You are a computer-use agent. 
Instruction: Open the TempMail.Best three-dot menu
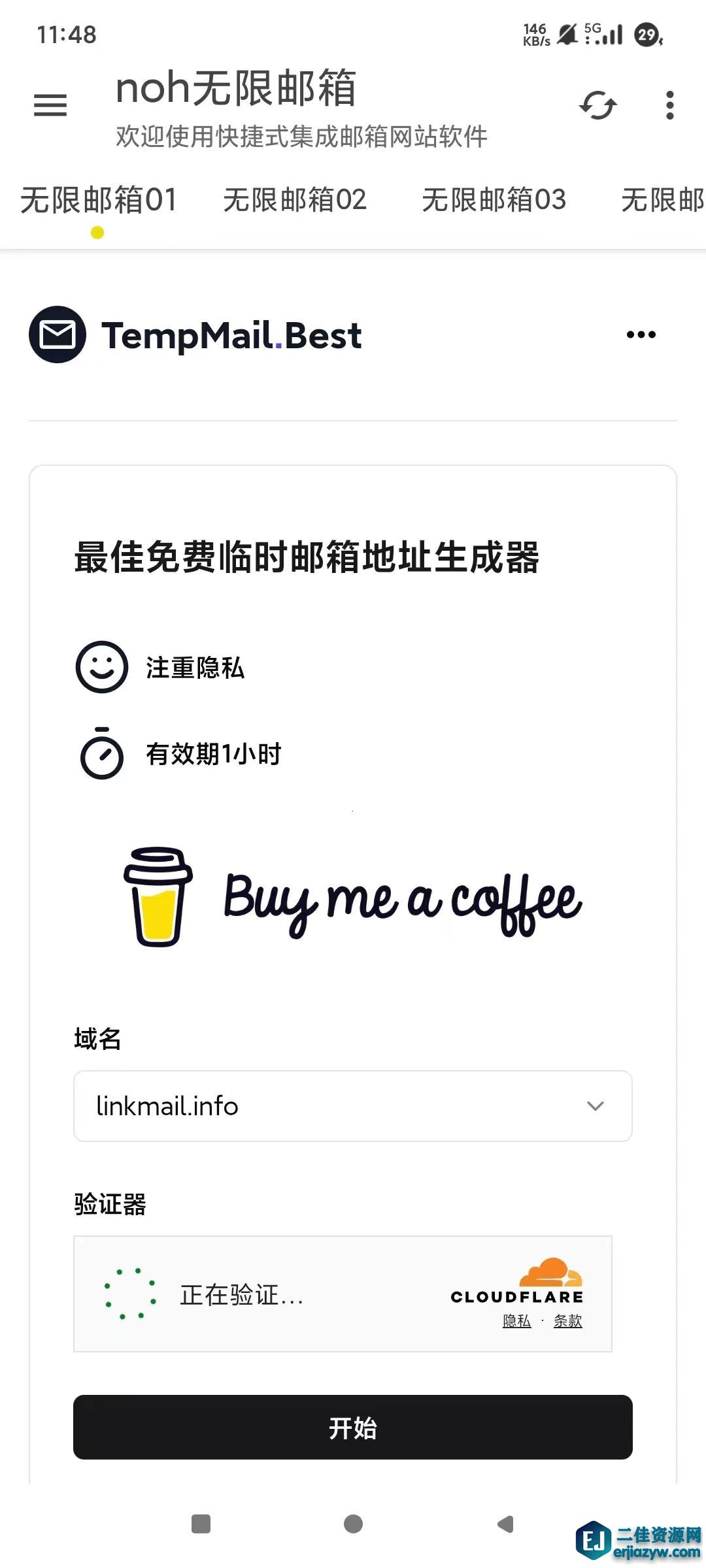coord(641,335)
